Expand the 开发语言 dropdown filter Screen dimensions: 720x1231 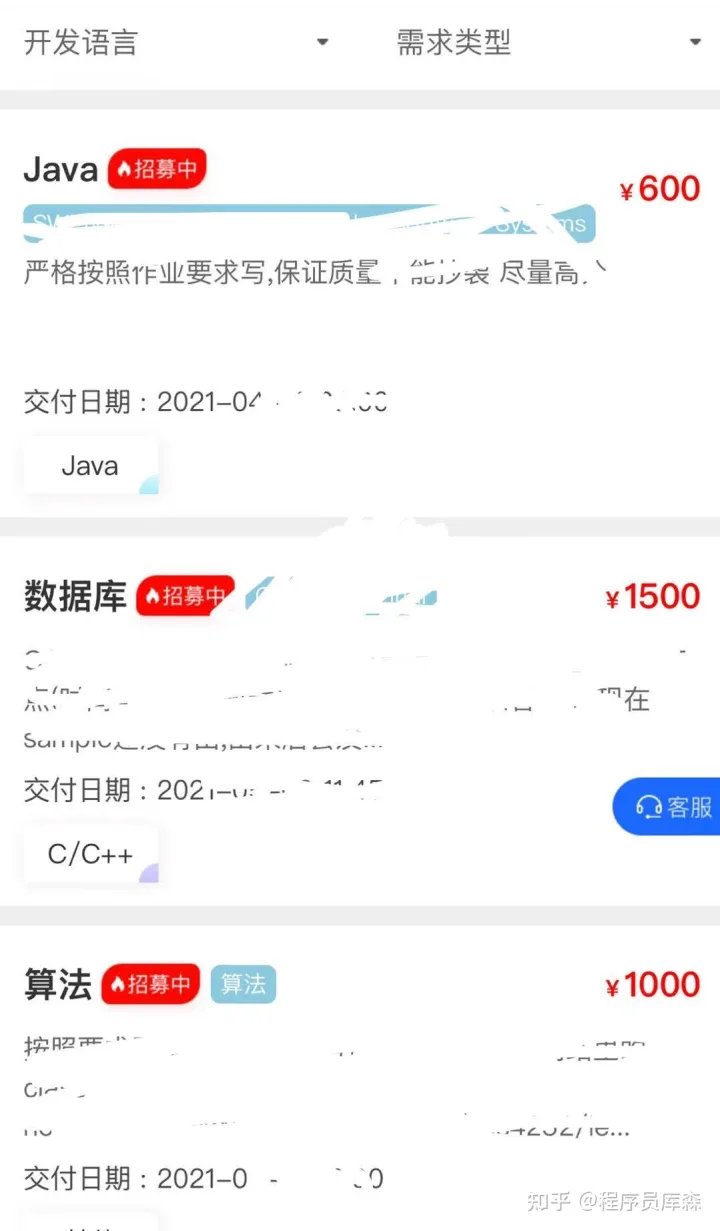[x=178, y=43]
